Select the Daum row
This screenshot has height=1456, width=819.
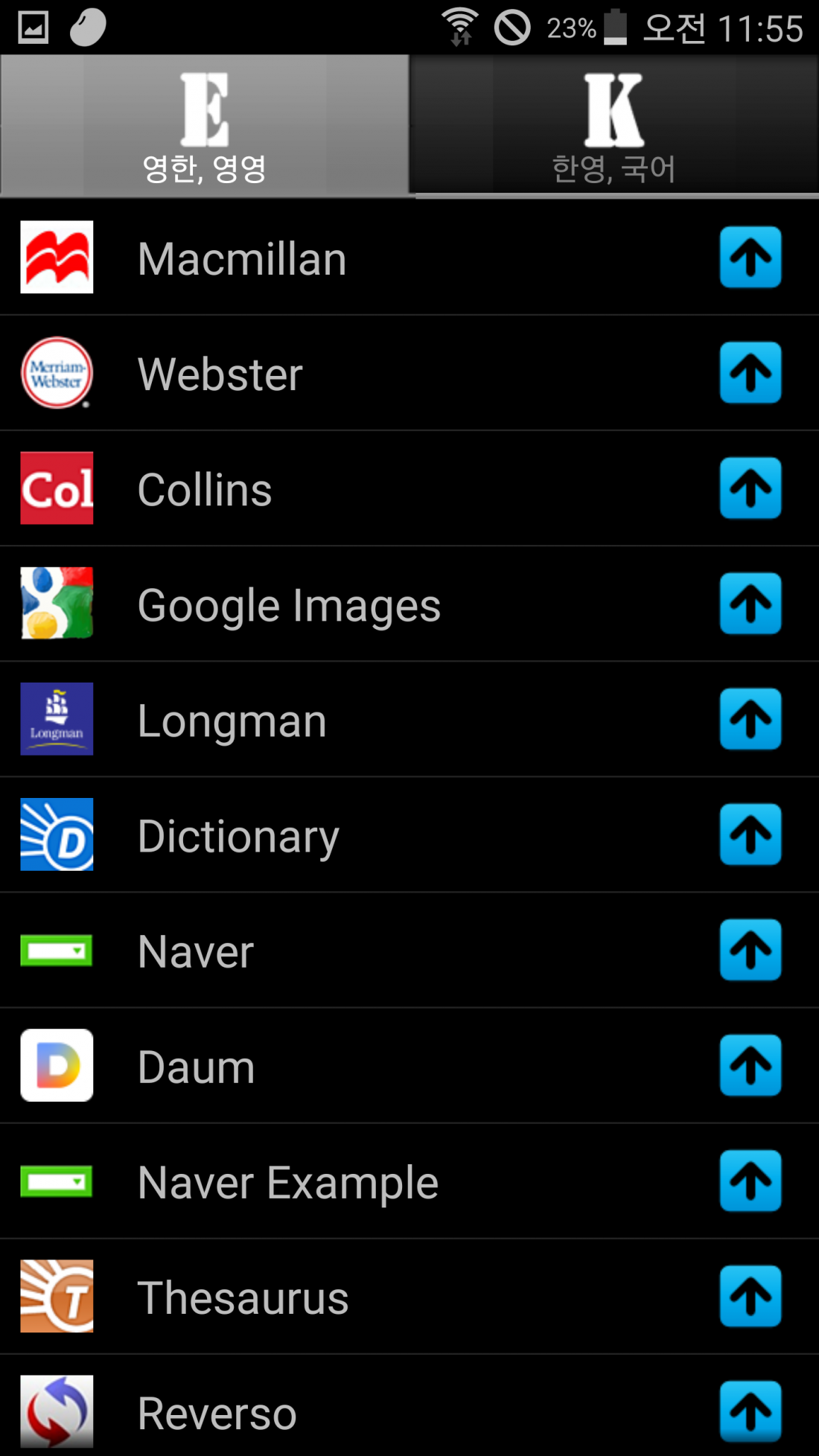[197, 1067]
